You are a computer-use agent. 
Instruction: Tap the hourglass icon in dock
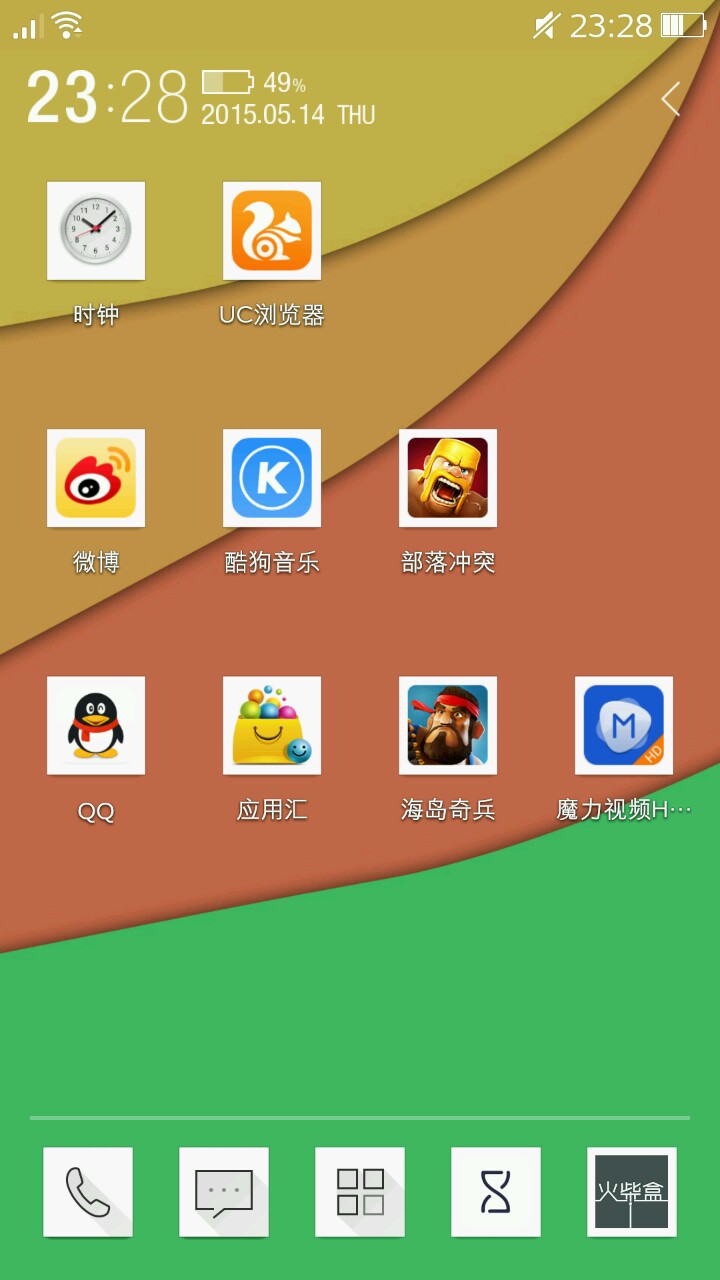496,1192
